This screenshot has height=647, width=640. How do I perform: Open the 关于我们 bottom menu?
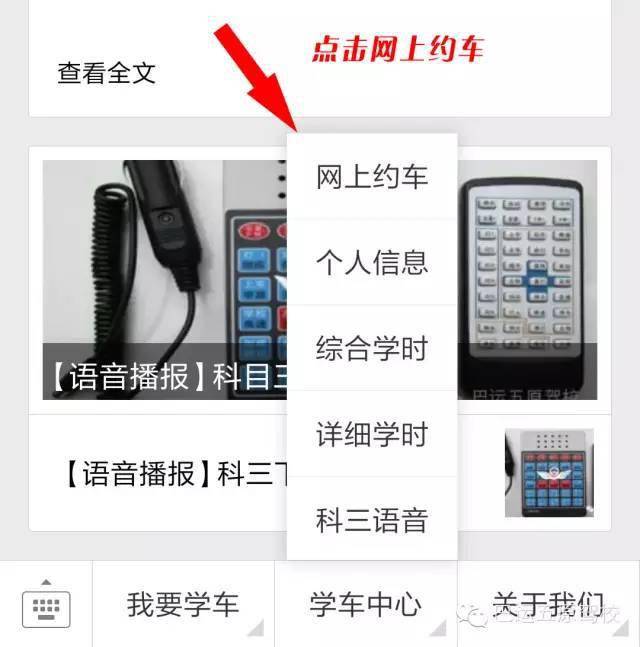pos(548,605)
